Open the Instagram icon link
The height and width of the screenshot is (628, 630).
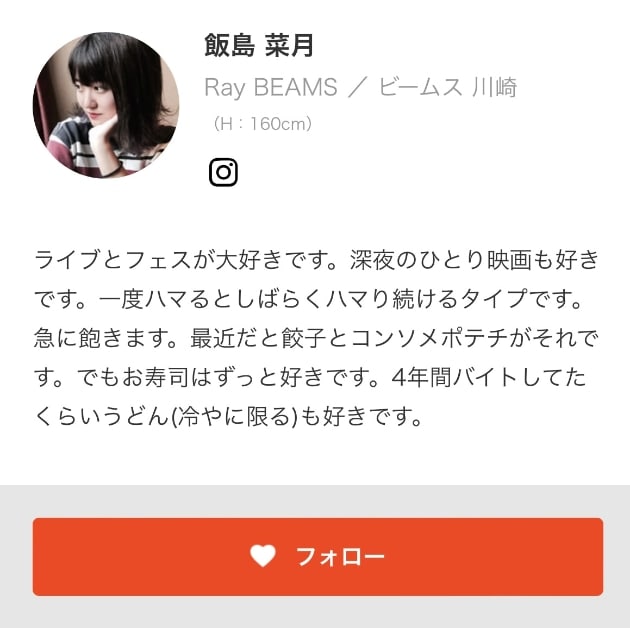(x=223, y=172)
